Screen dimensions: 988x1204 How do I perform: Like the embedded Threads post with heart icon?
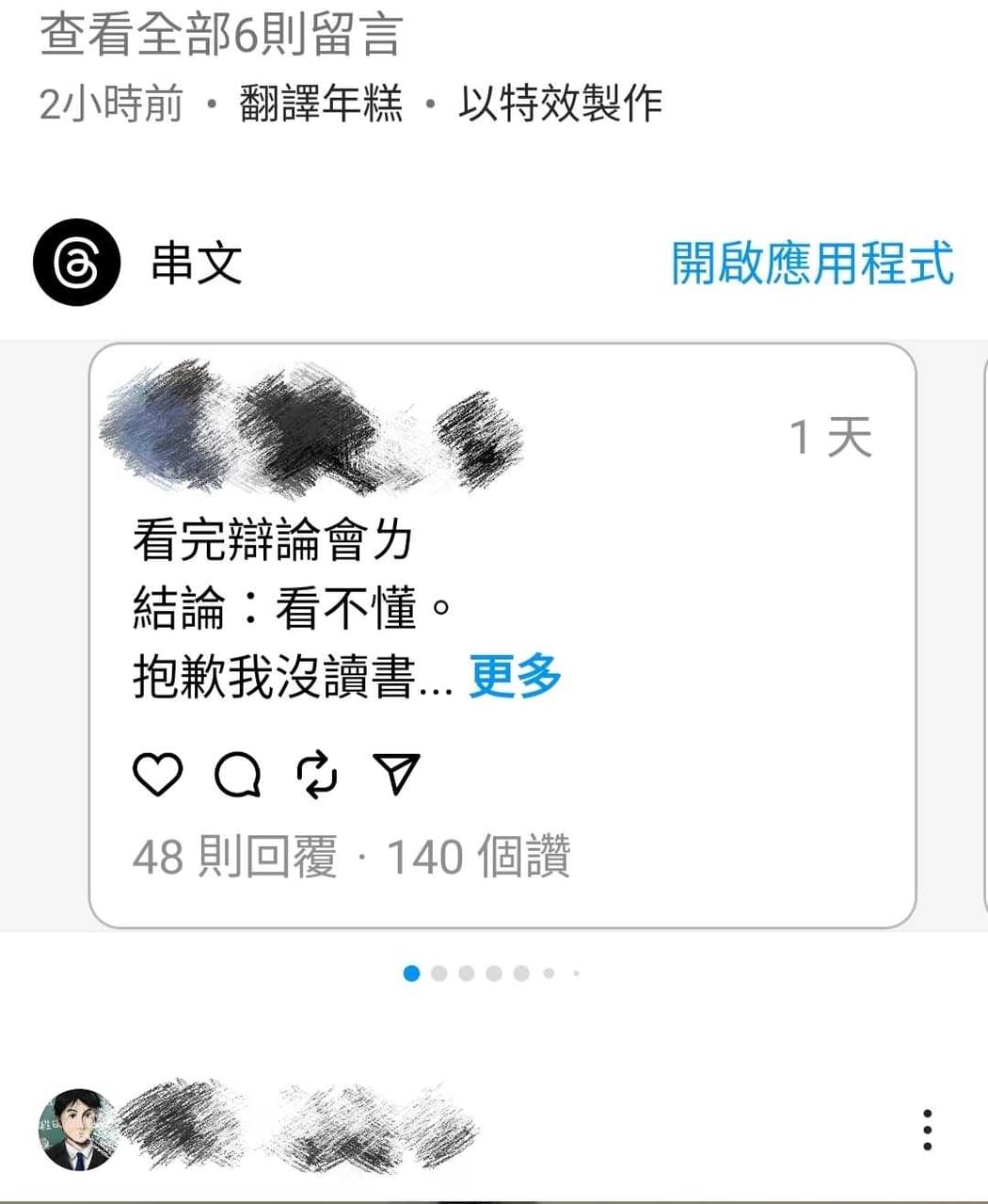point(158,774)
